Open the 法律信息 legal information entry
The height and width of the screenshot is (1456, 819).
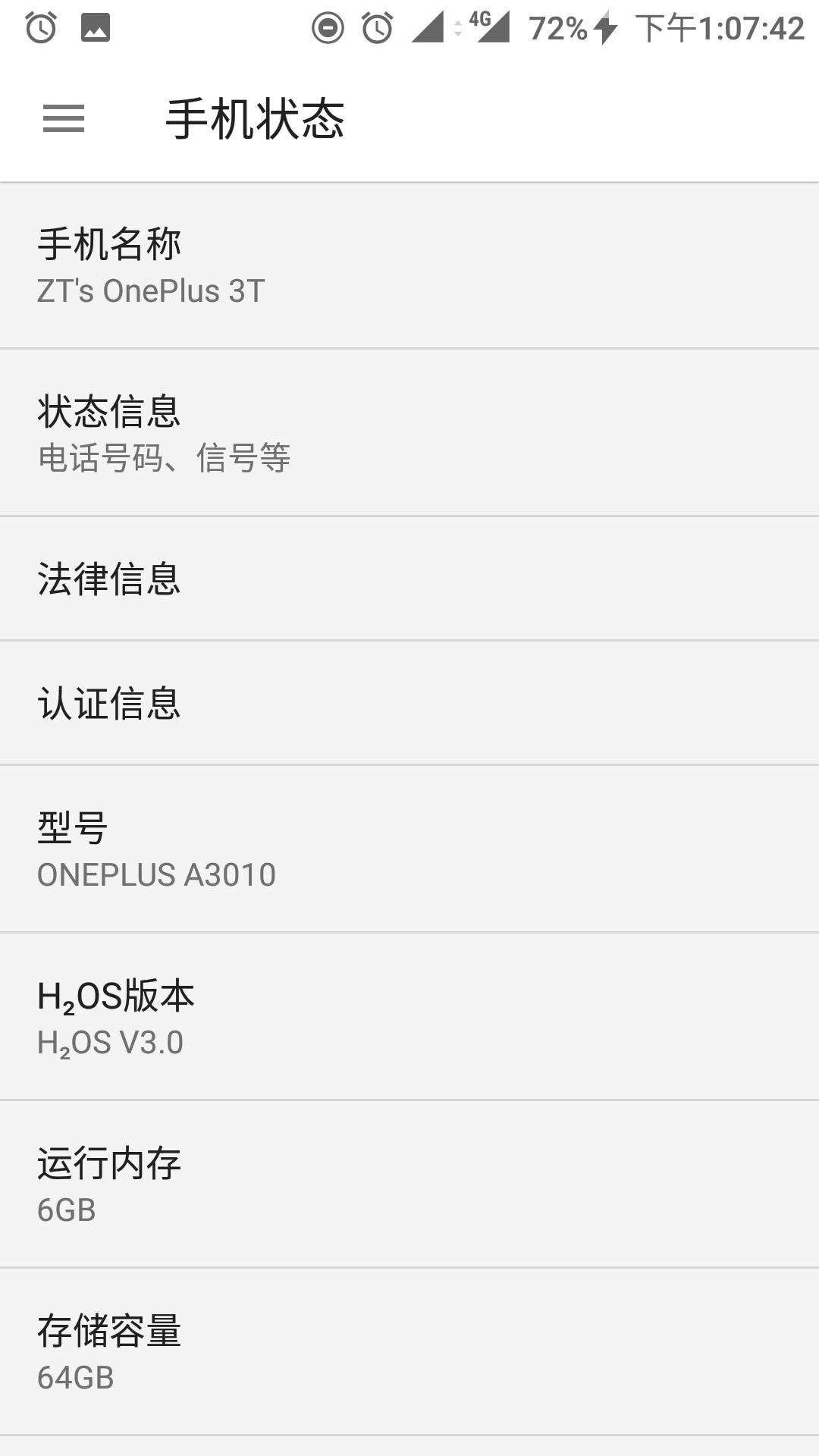pos(409,580)
